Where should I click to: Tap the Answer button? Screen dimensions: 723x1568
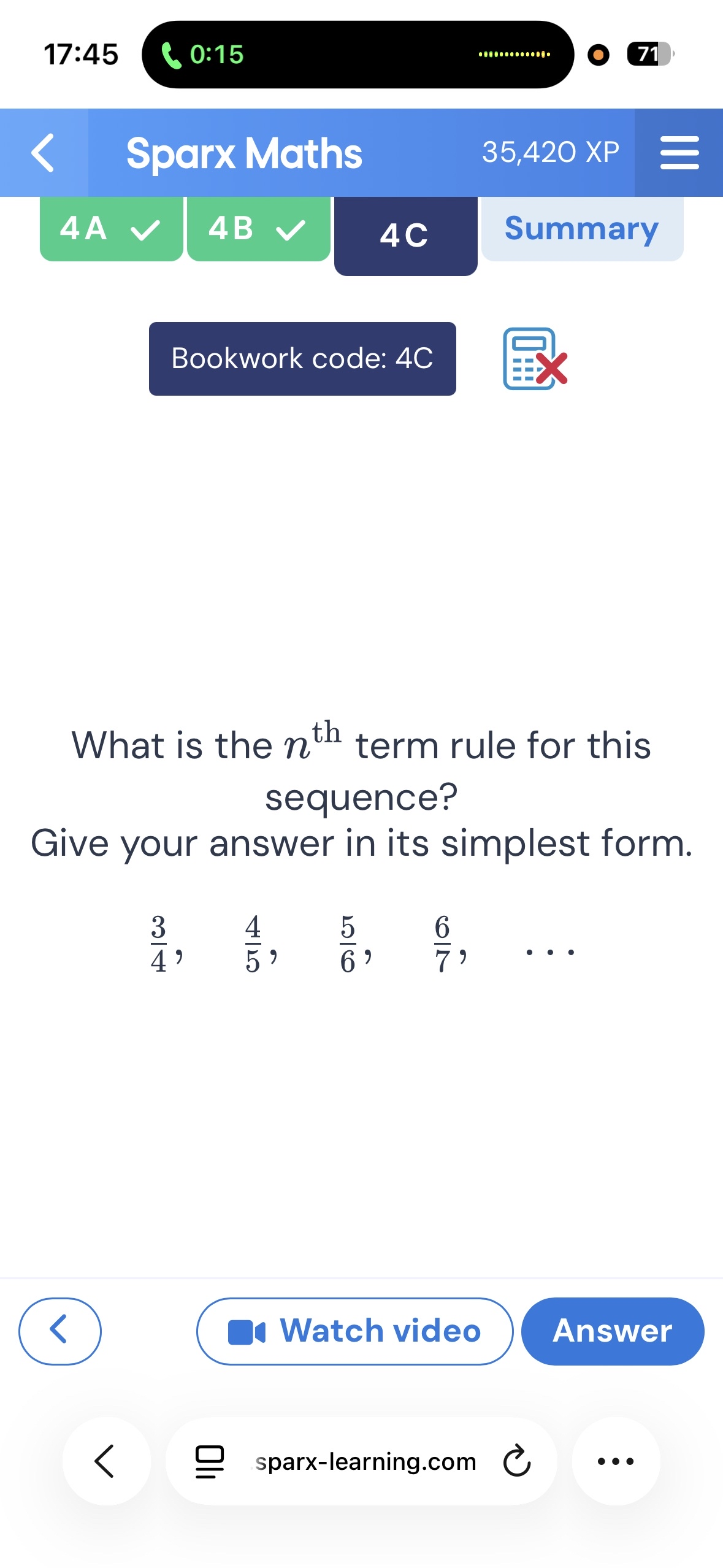(x=612, y=1331)
